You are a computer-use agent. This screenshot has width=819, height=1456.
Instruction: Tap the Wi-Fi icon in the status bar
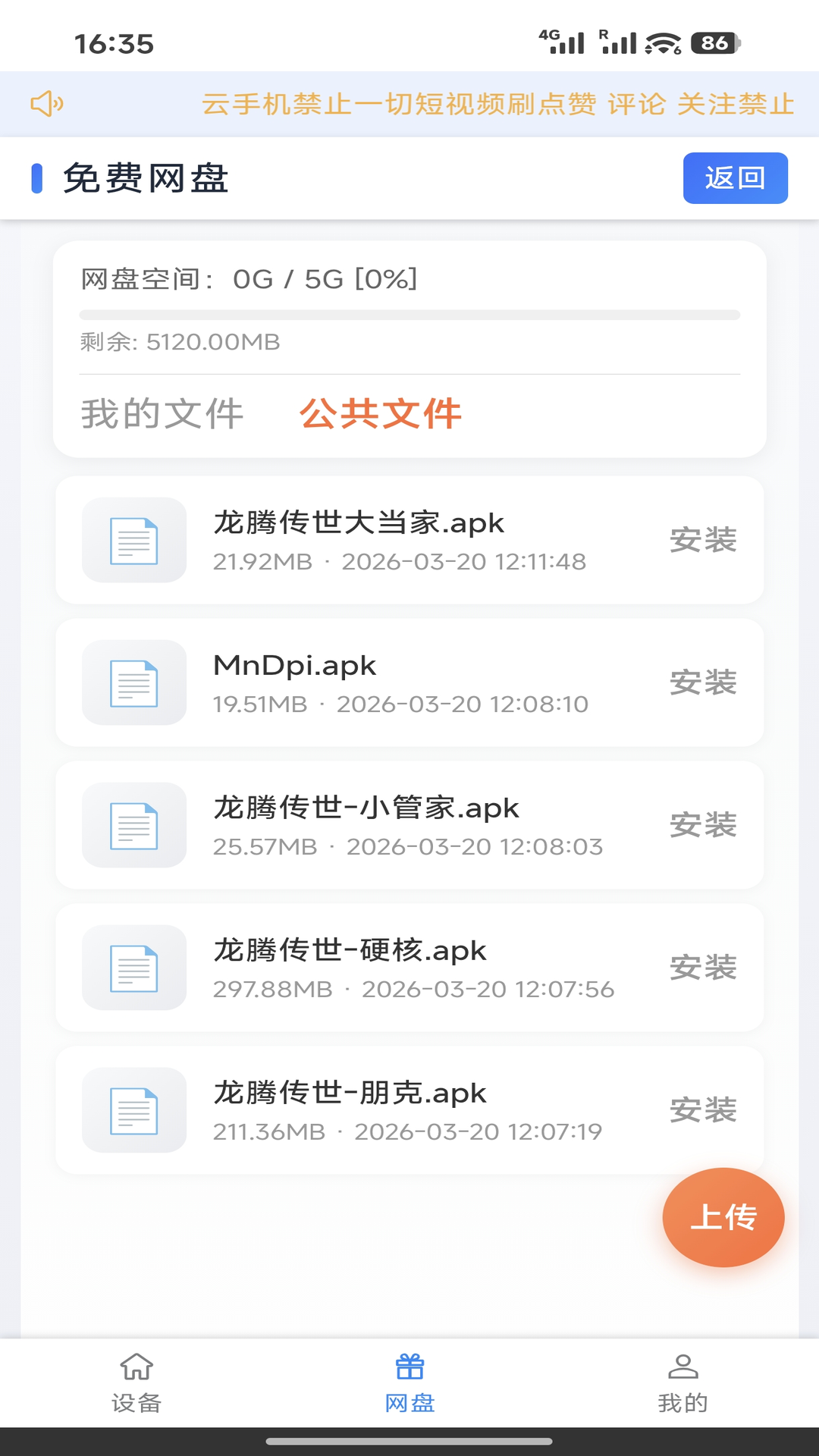pos(661,42)
